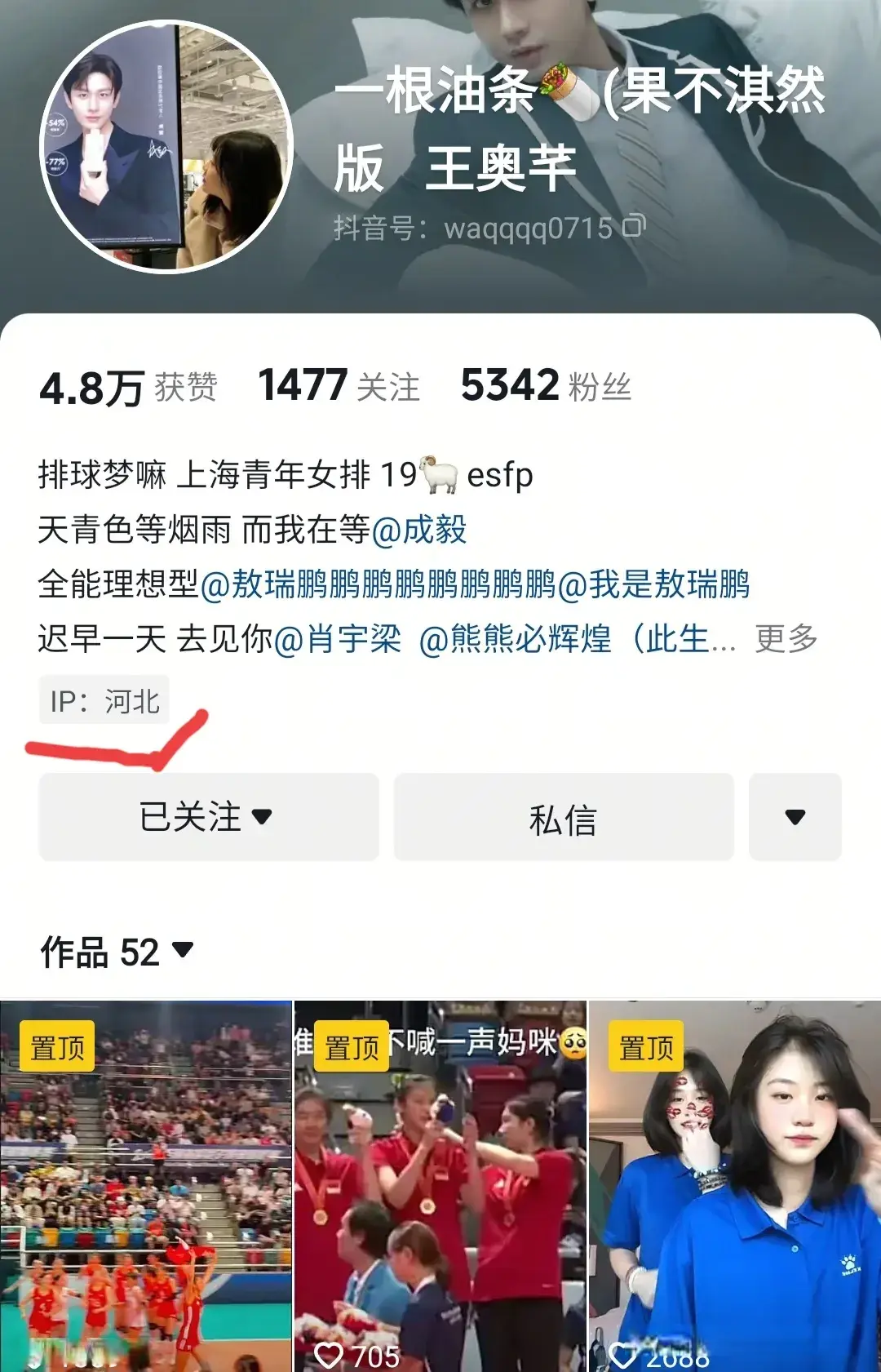881x1372 pixels.
Task: Open the @肖宇梁 mention link
Action: pyautogui.click(x=338, y=639)
